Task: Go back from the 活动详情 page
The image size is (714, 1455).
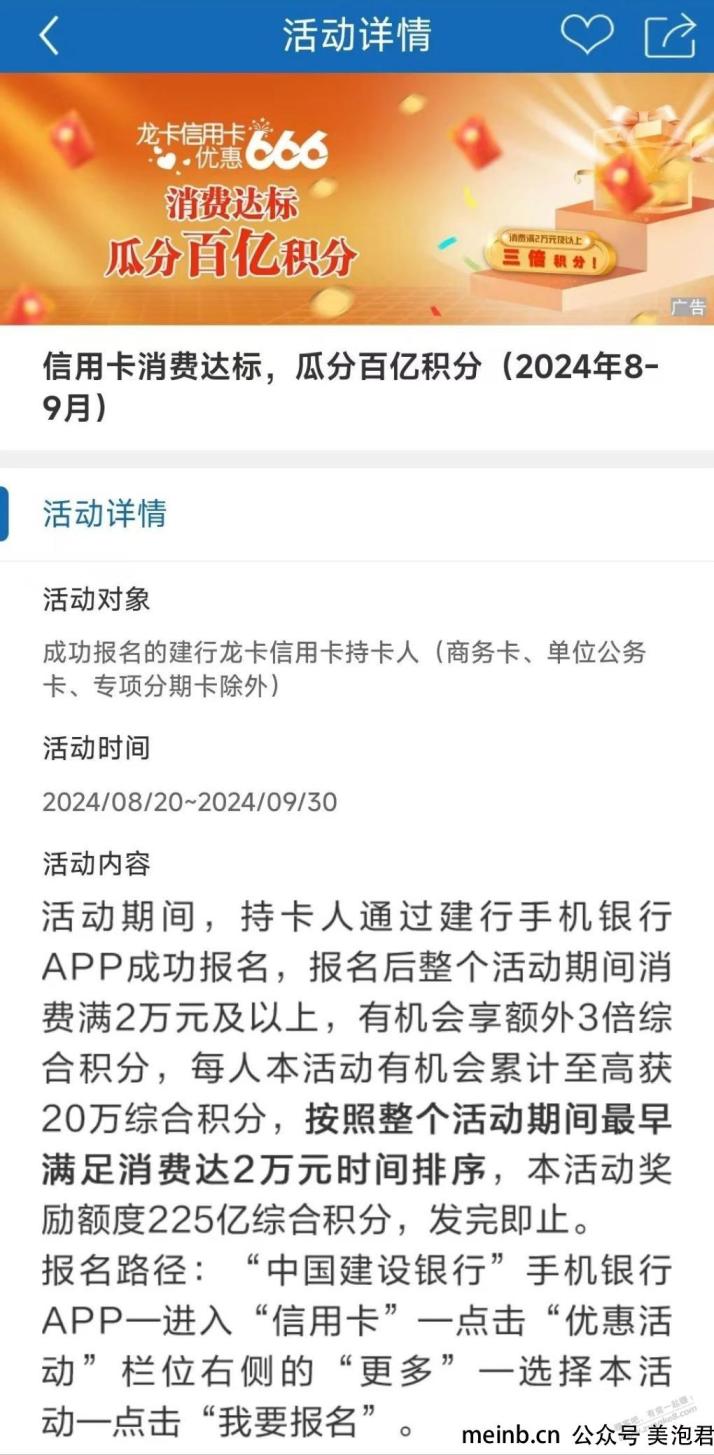Action: coord(49,36)
